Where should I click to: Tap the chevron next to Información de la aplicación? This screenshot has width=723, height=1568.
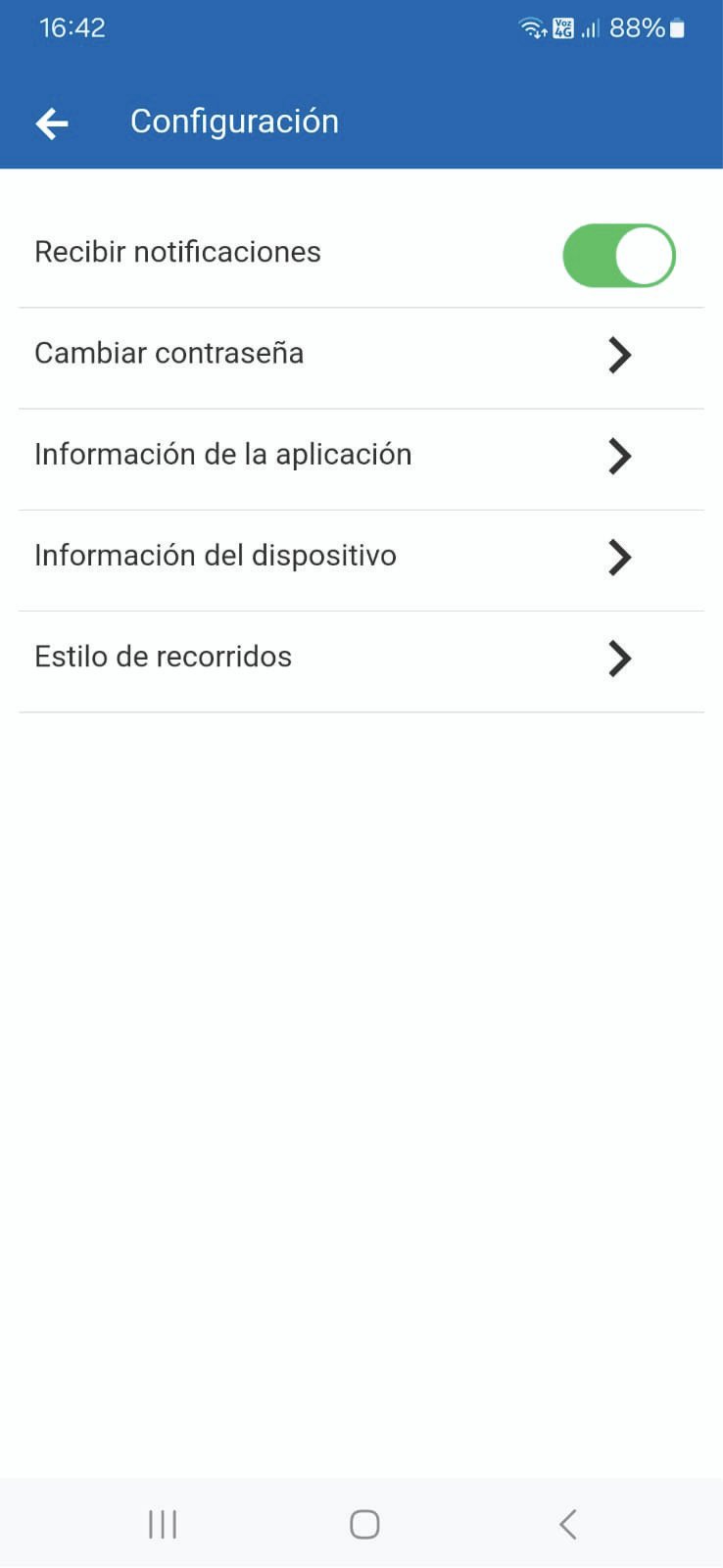(619, 457)
